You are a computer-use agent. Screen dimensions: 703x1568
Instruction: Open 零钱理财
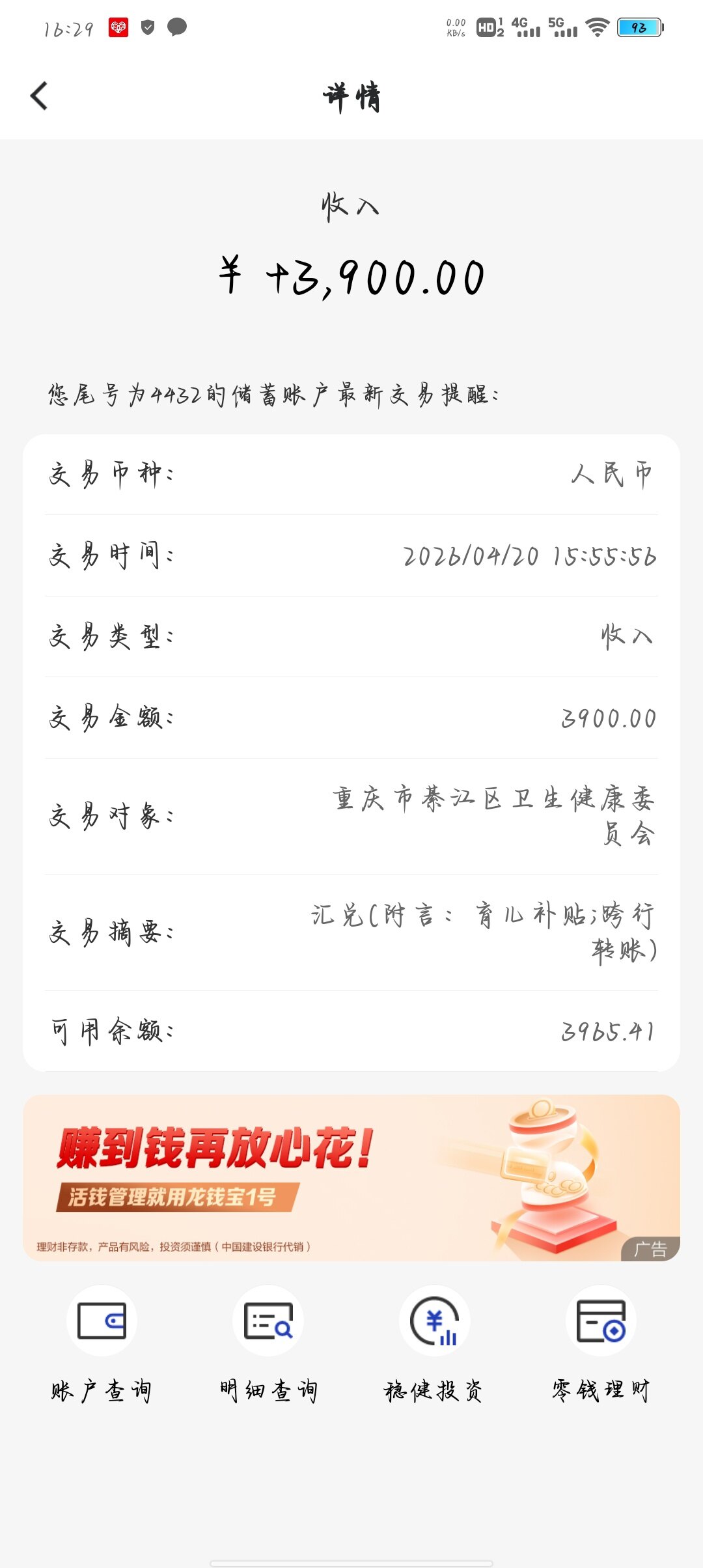(601, 1321)
